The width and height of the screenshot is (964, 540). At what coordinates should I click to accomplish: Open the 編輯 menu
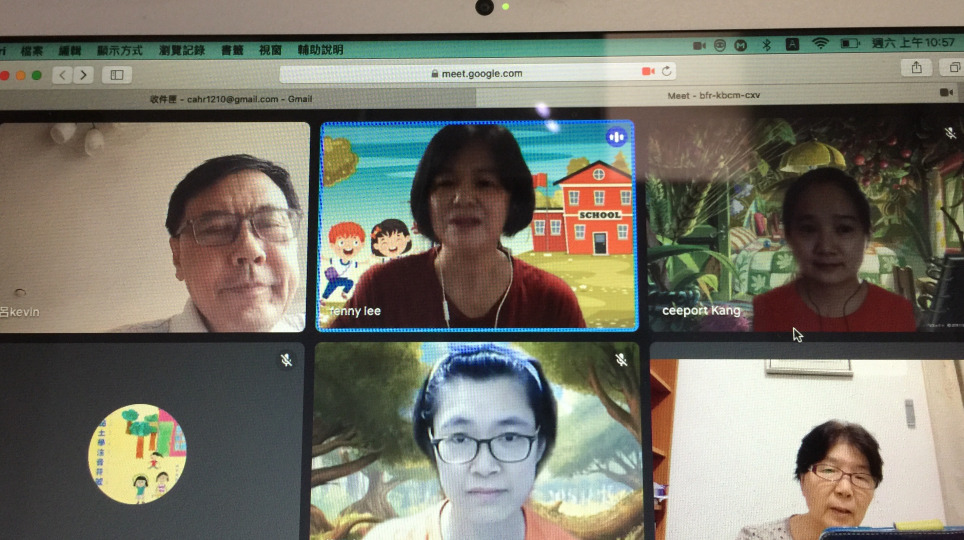click(70, 50)
